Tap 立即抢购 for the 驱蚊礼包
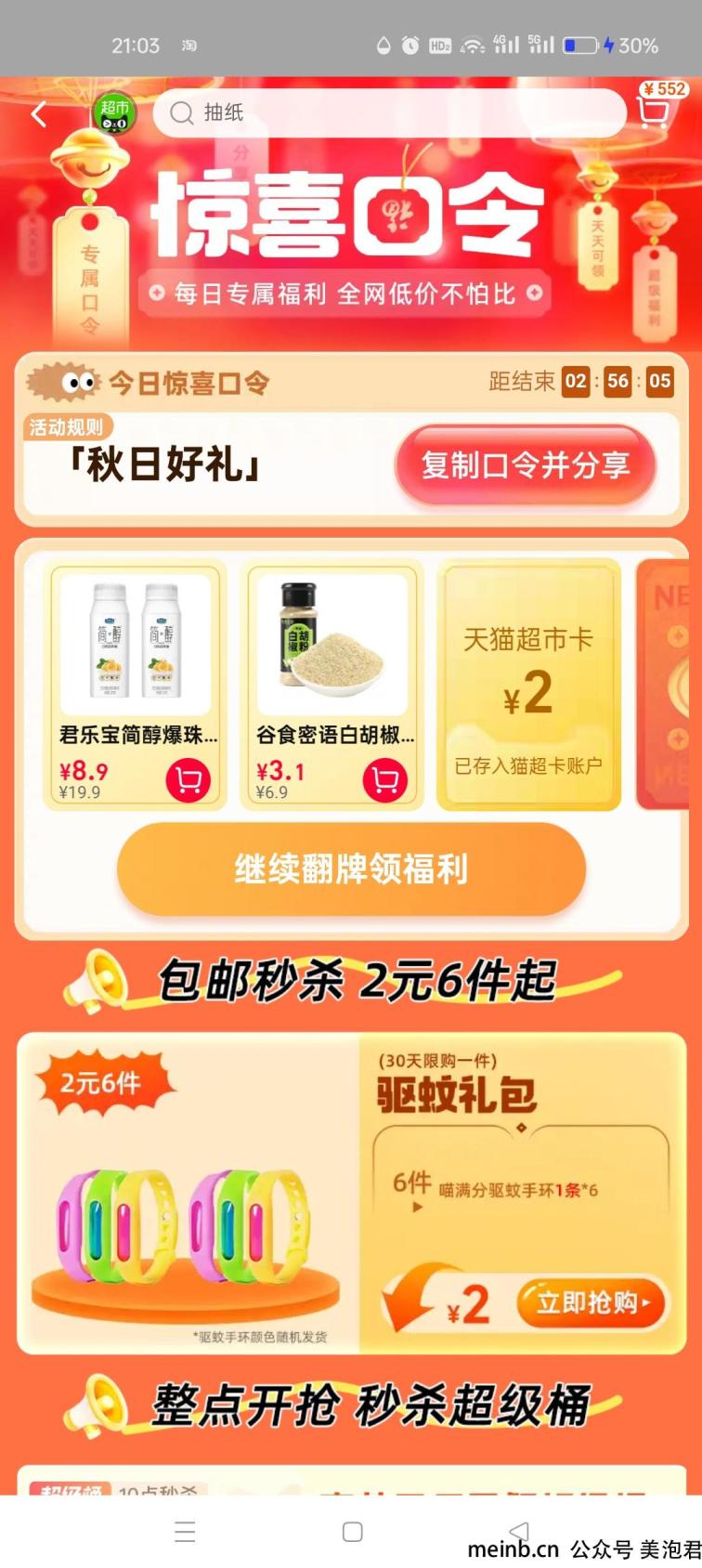The height and width of the screenshot is (1568, 702). click(x=591, y=1302)
